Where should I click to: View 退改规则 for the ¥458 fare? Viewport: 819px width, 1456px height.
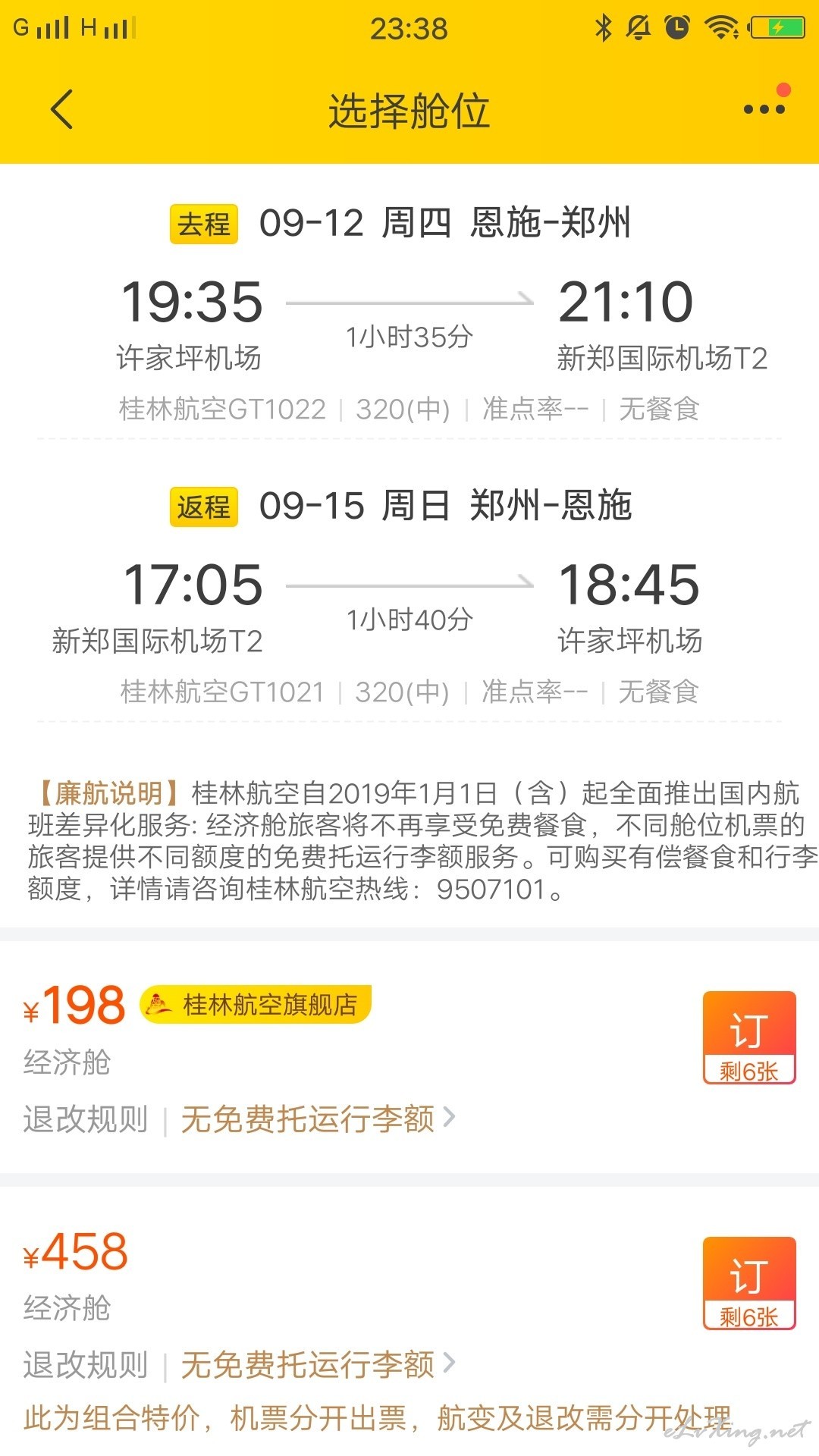click(x=86, y=1365)
